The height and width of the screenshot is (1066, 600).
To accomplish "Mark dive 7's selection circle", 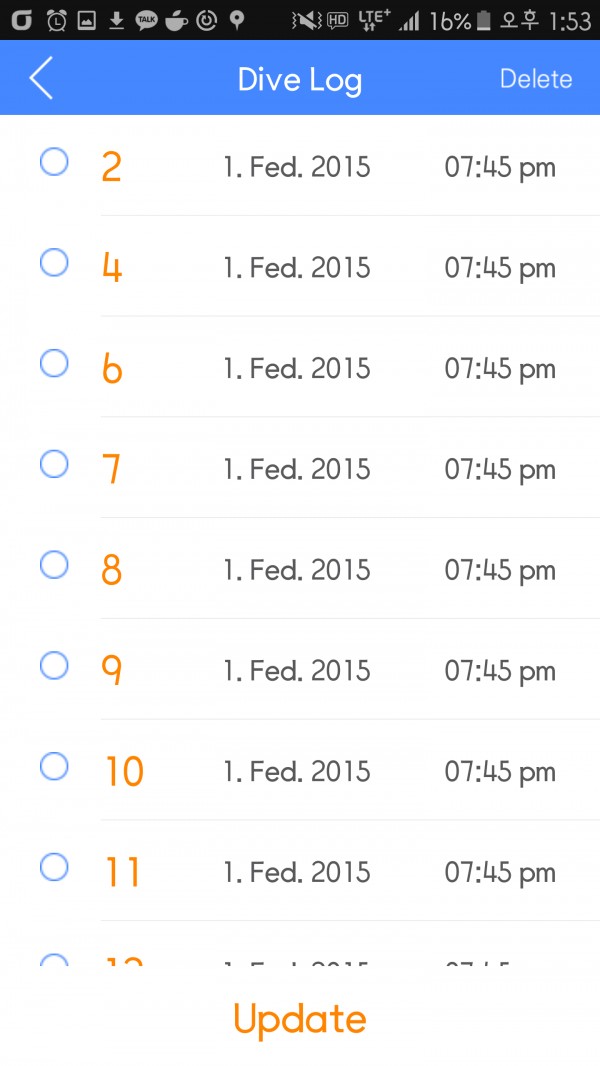I will point(54,464).
